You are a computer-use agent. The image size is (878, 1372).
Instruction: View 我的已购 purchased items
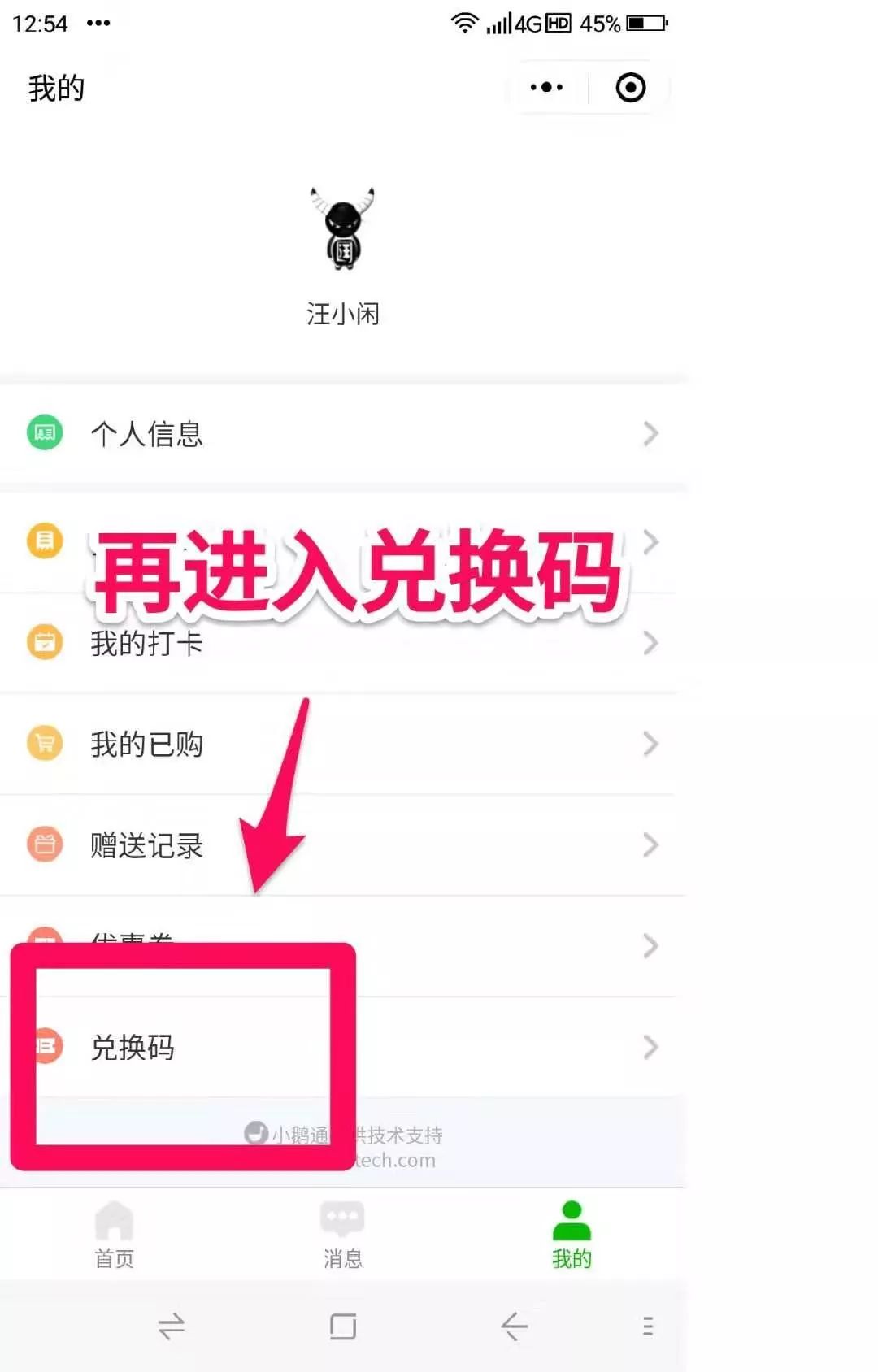pyautogui.click(x=343, y=744)
